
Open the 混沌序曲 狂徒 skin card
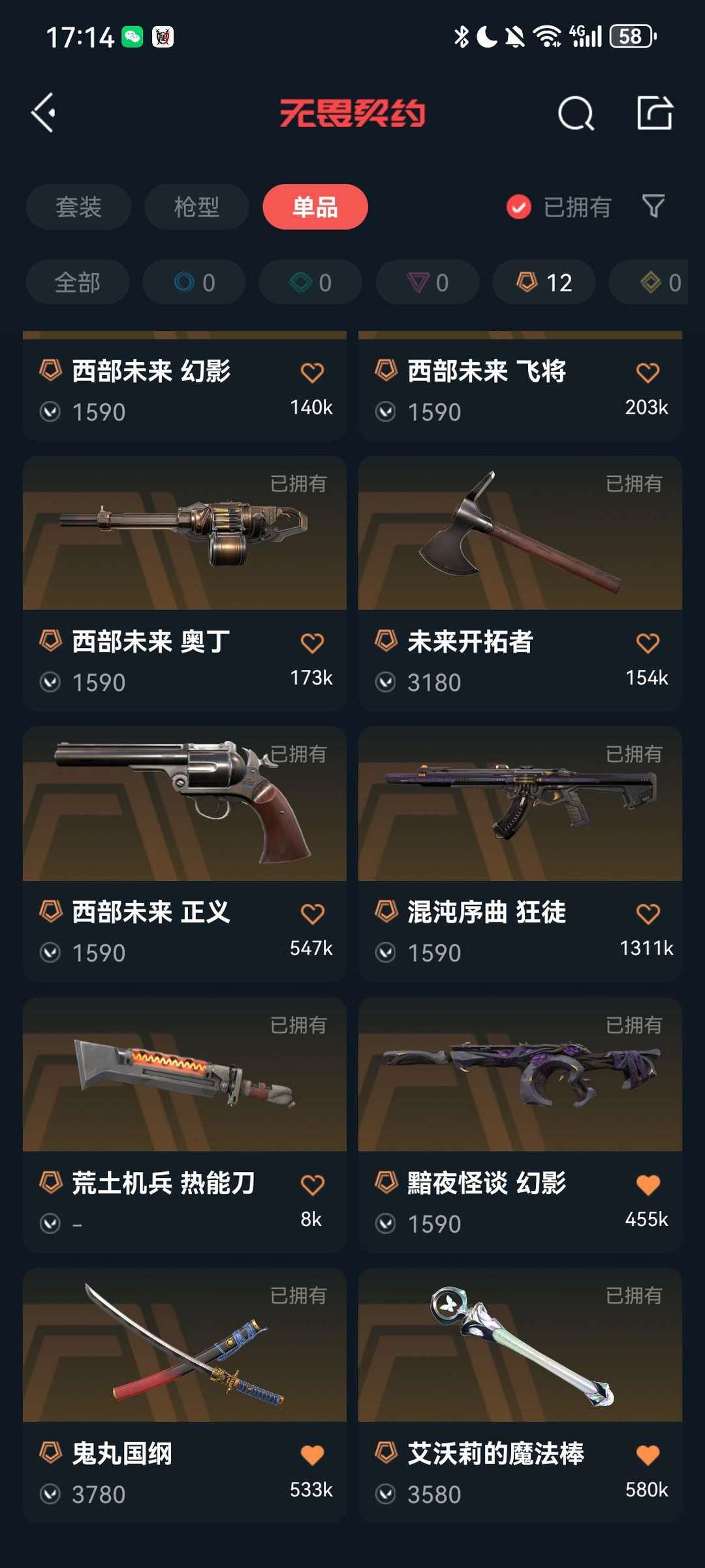(520, 854)
